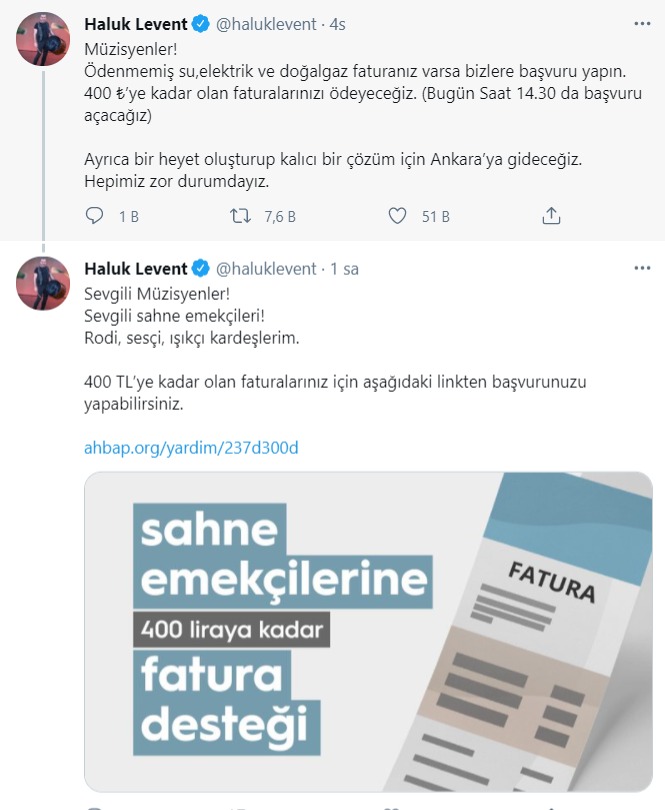The image size is (665, 810).
Task: Open the fatura desteği link preview card
Action: (369, 630)
